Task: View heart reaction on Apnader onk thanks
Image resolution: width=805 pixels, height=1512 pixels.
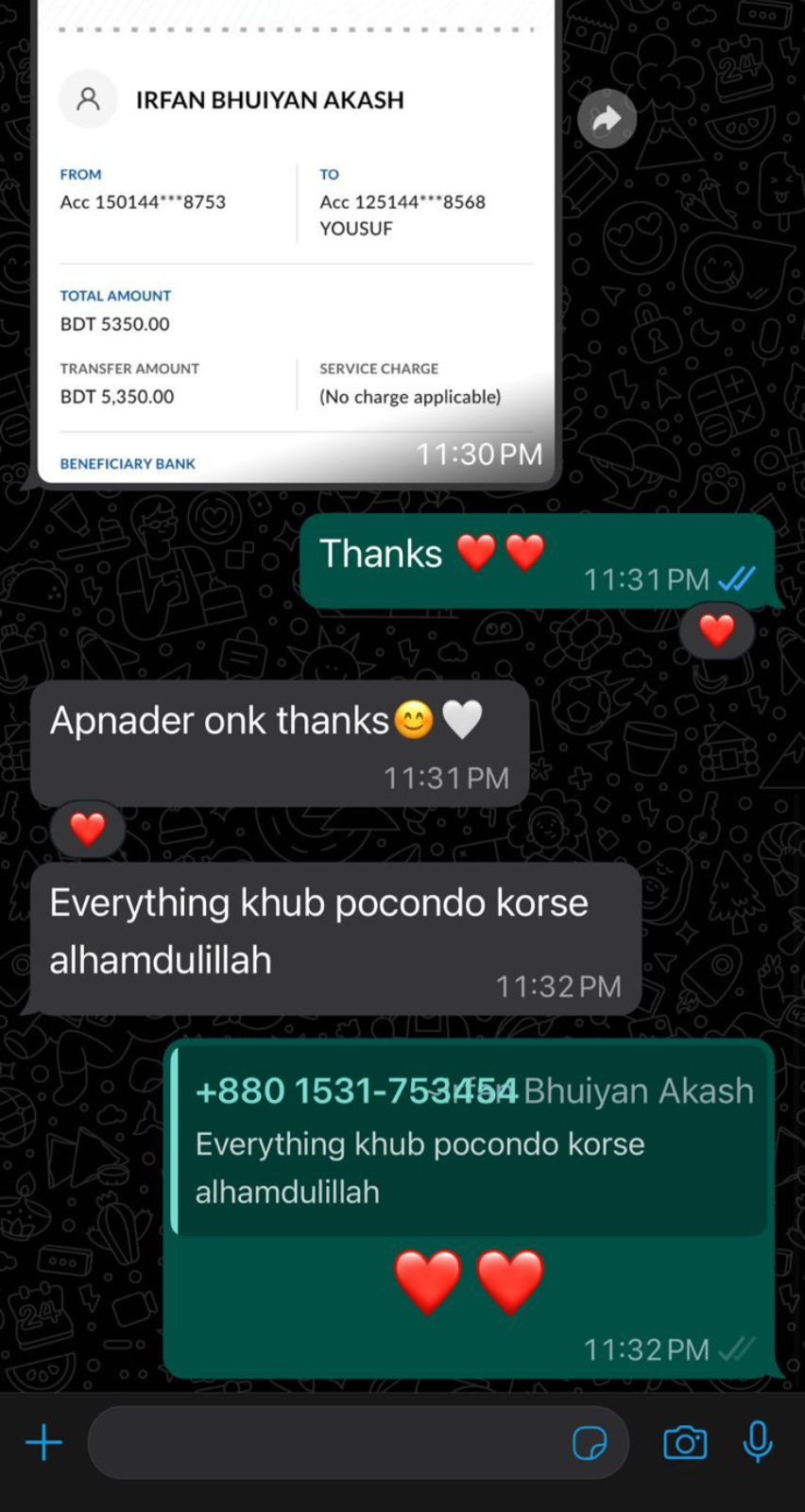Action: coord(88,829)
